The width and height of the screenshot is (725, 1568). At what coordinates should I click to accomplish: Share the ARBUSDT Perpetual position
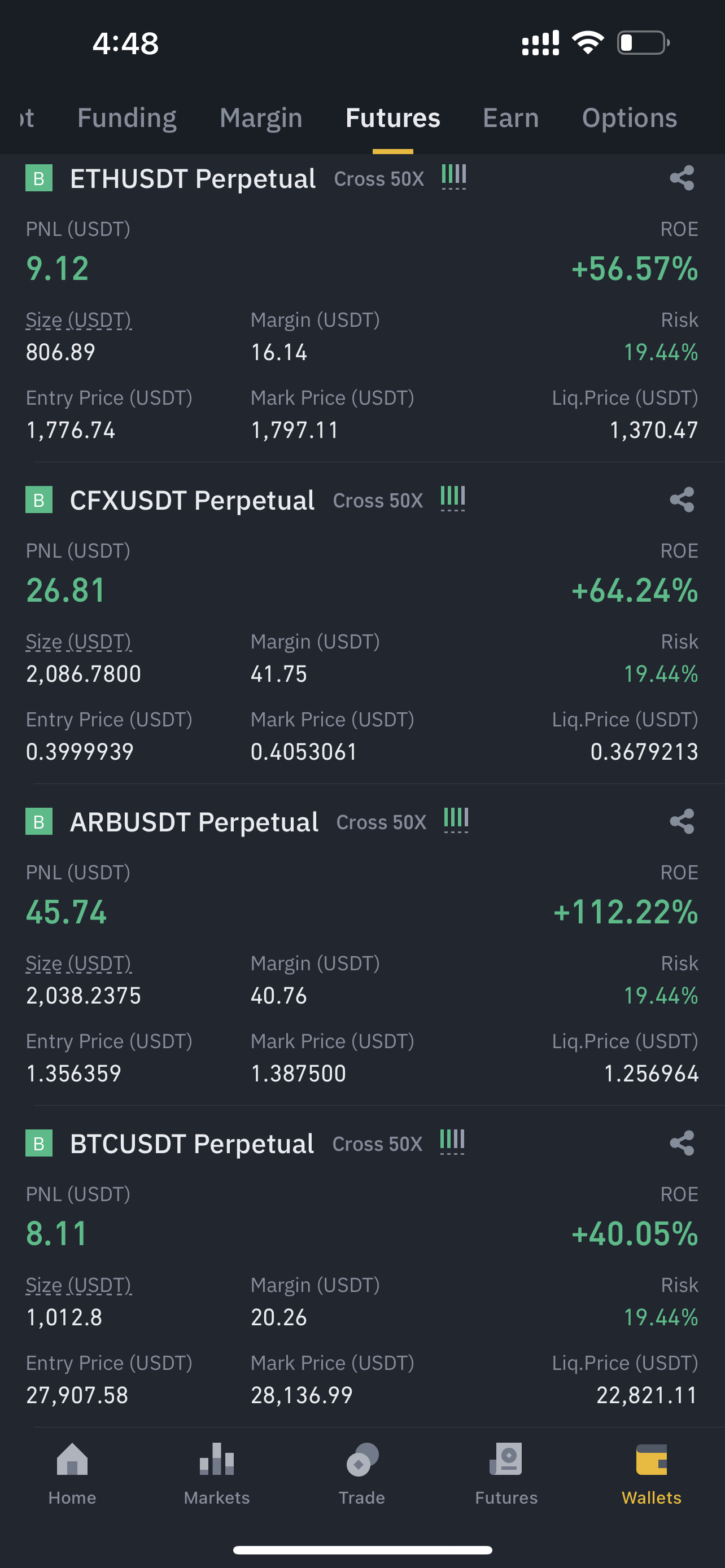[x=682, y=822]
